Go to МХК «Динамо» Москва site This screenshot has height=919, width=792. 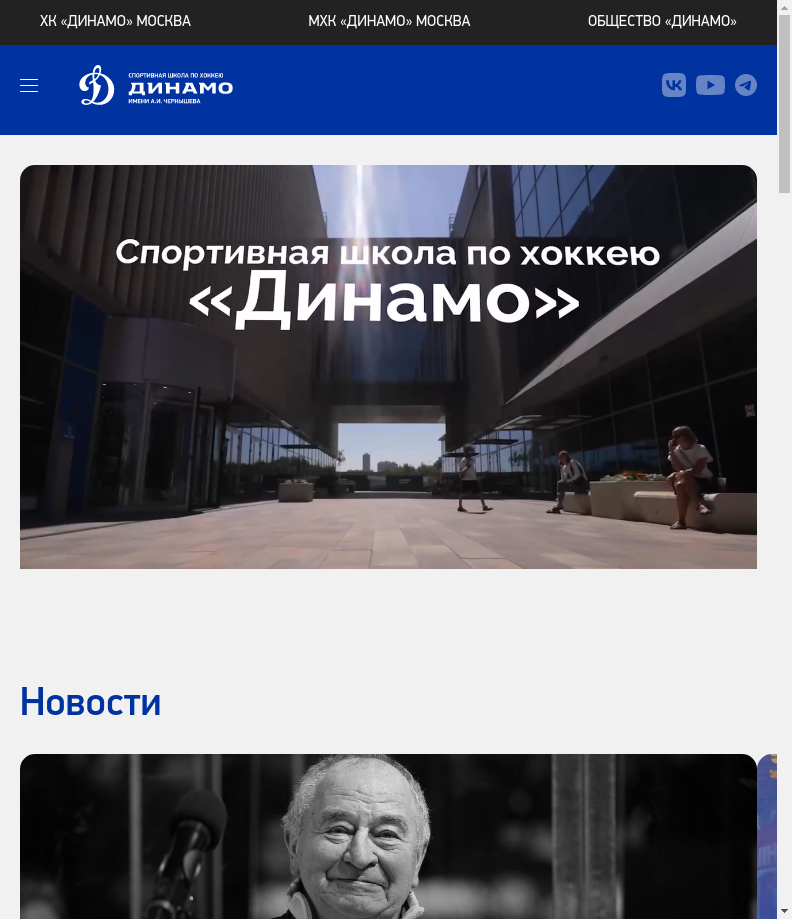pos(389,21)
